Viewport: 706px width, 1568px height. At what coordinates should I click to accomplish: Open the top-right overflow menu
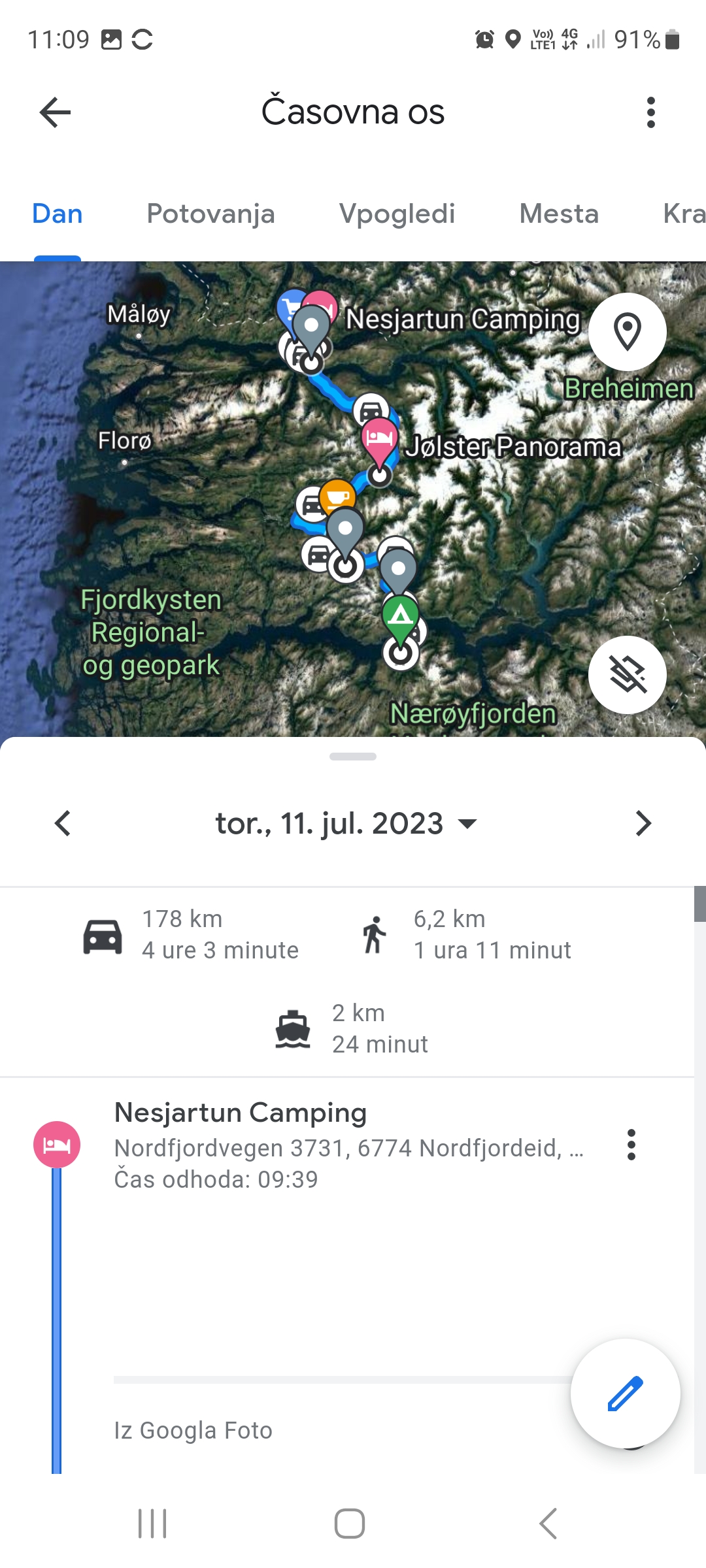point(650,112)
